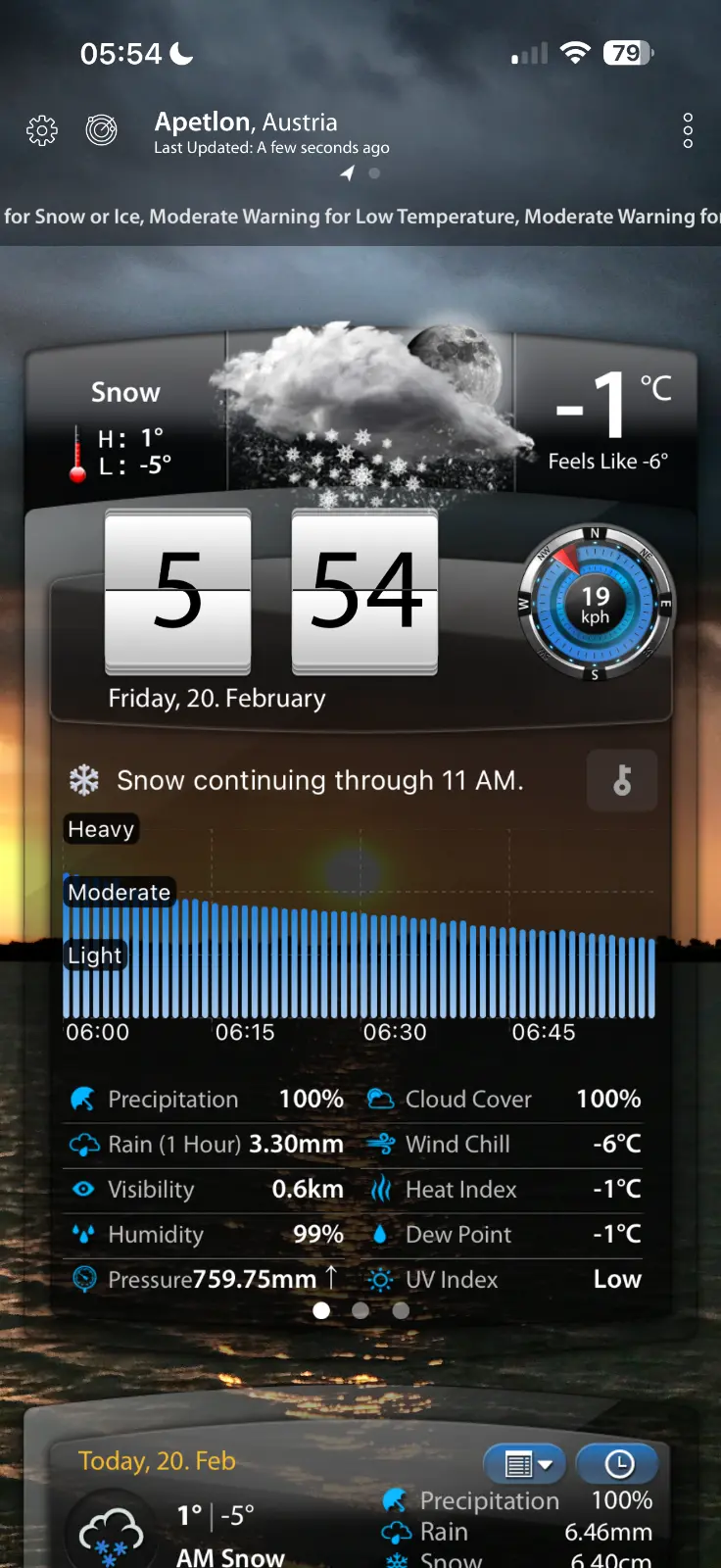Open the flip clock showing 5:54

[271, 592]
